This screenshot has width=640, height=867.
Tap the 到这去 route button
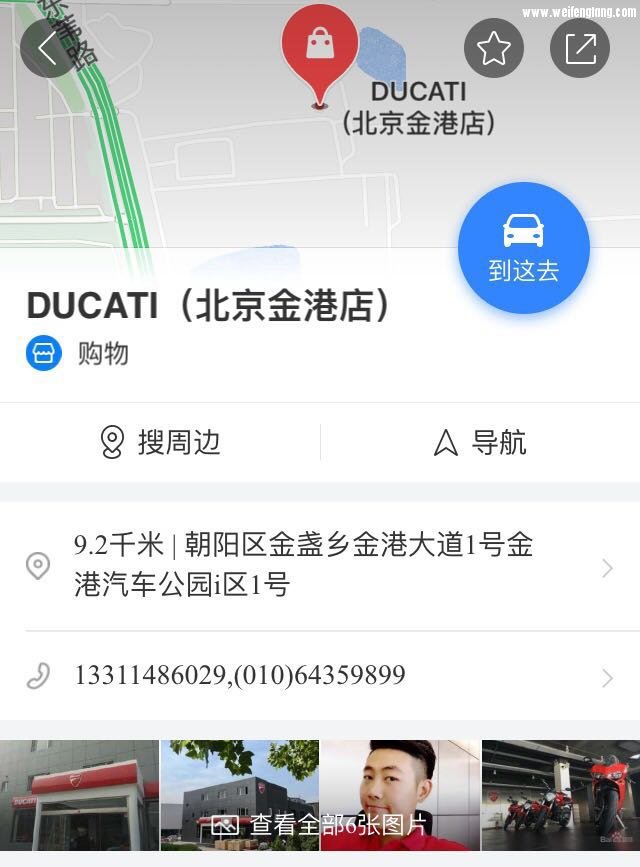[x=523, y=247]
